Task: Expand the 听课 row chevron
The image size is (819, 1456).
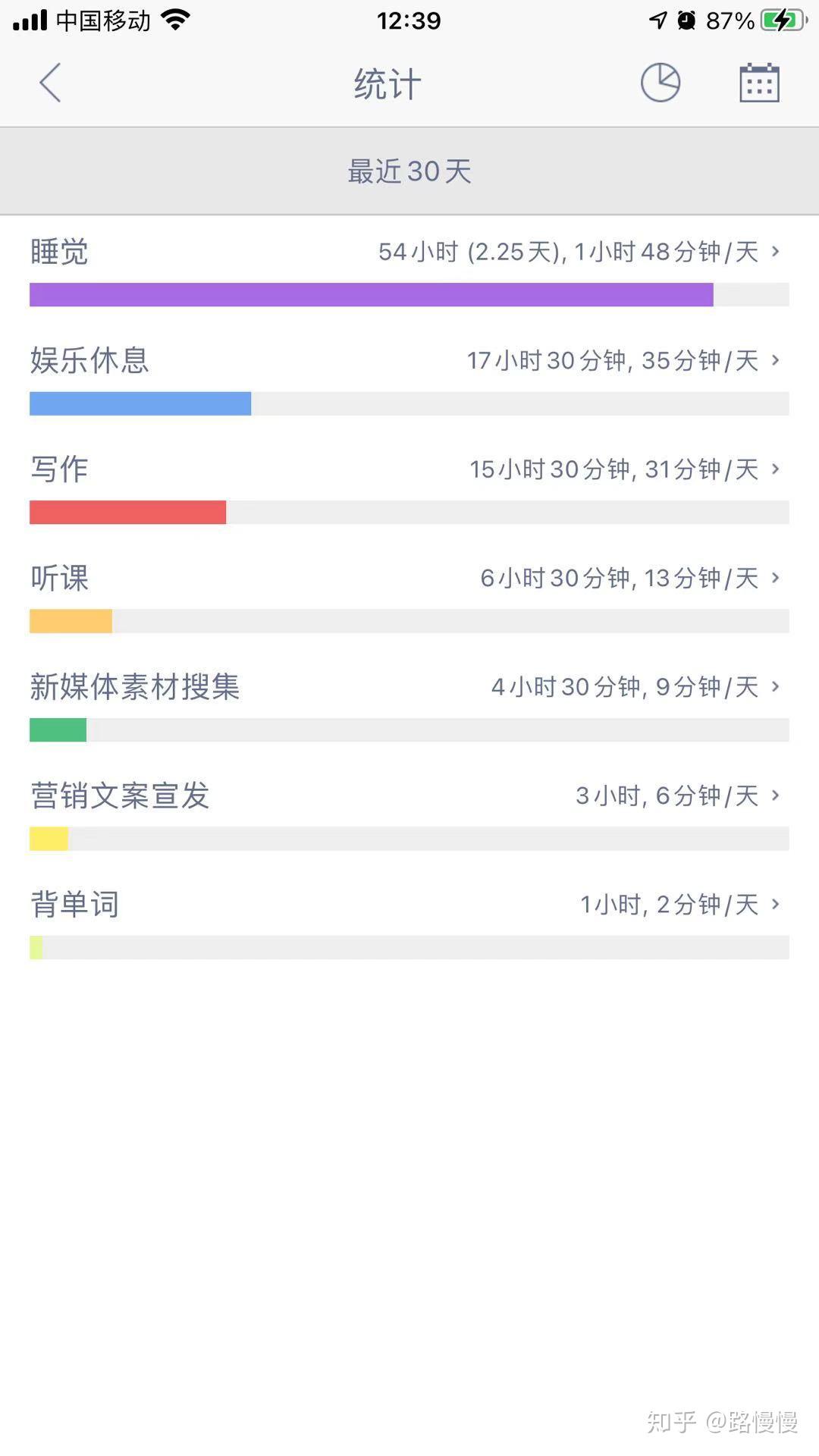Action: point(774,578)
